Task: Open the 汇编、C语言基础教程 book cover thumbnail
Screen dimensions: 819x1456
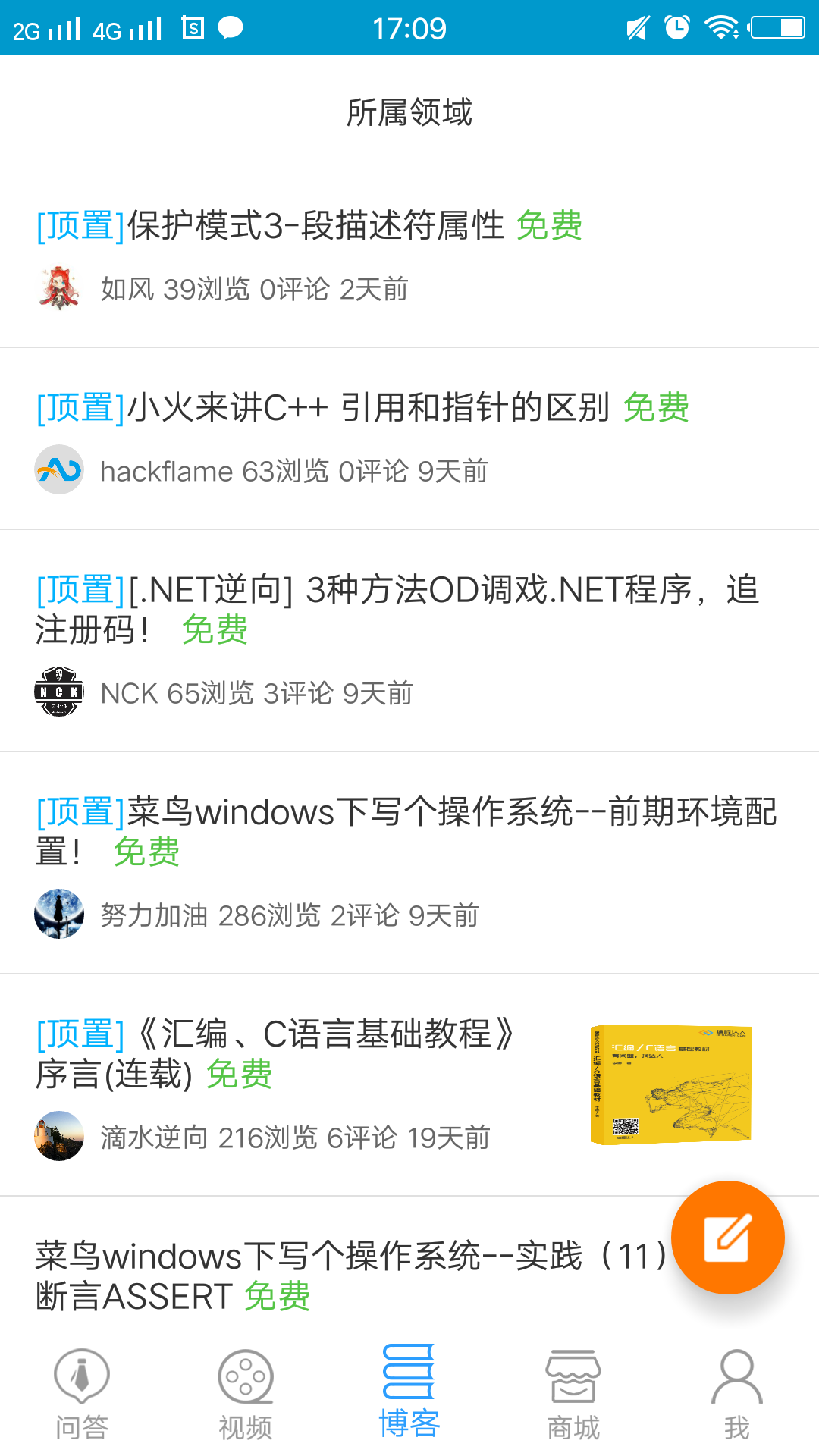Action: (670, 1084)
